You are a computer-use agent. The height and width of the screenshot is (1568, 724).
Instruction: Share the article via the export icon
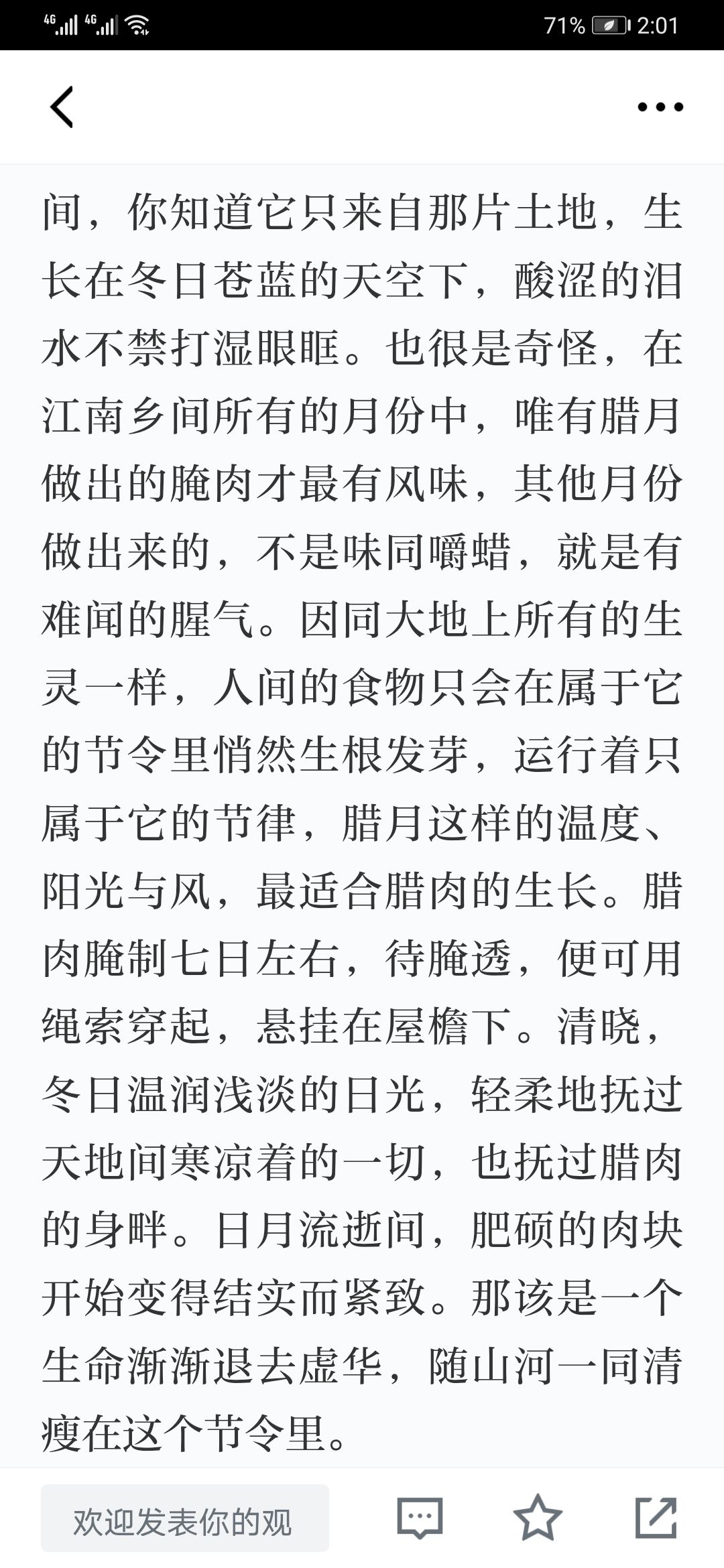tap(656, 1517)
